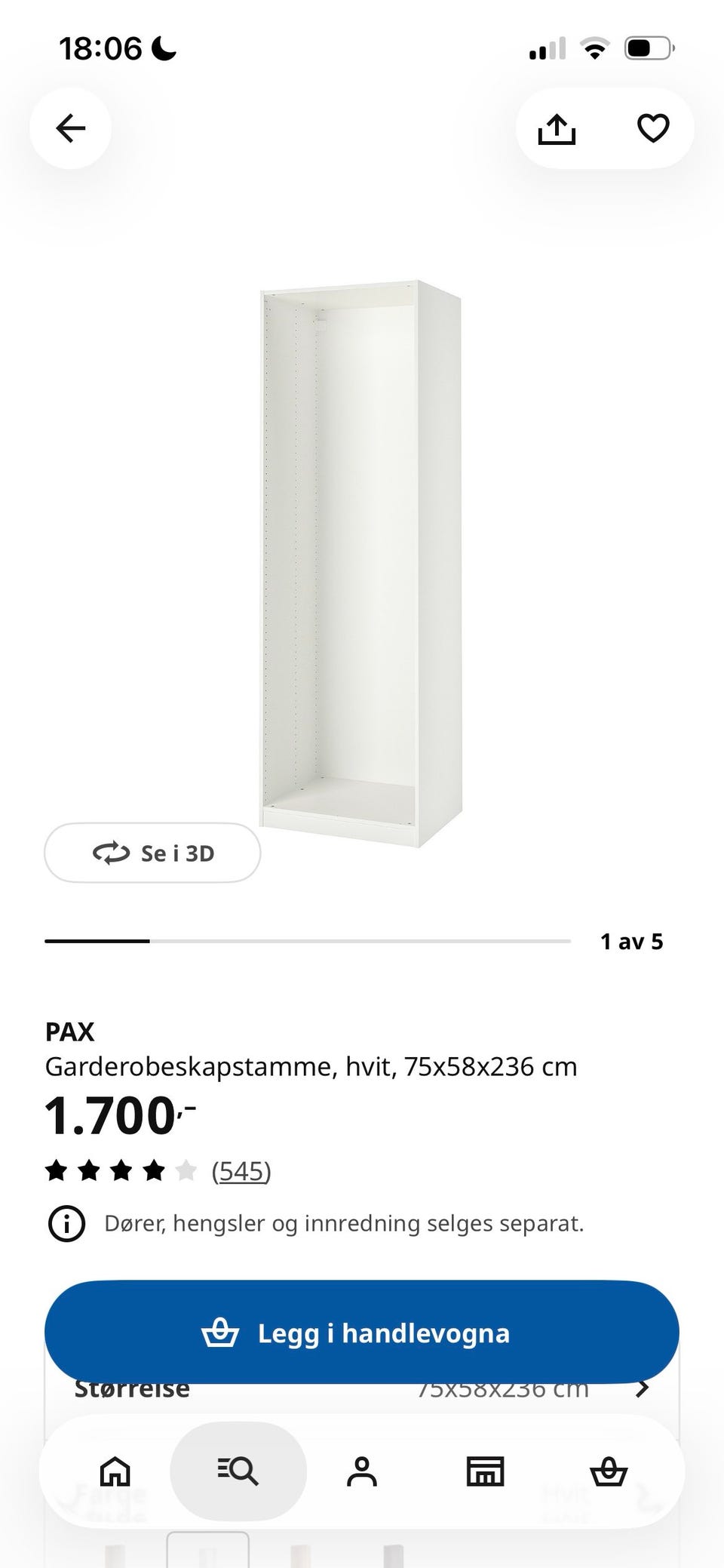Open the Størrelse size options

pyautogui.click(x=362, y=1390)
